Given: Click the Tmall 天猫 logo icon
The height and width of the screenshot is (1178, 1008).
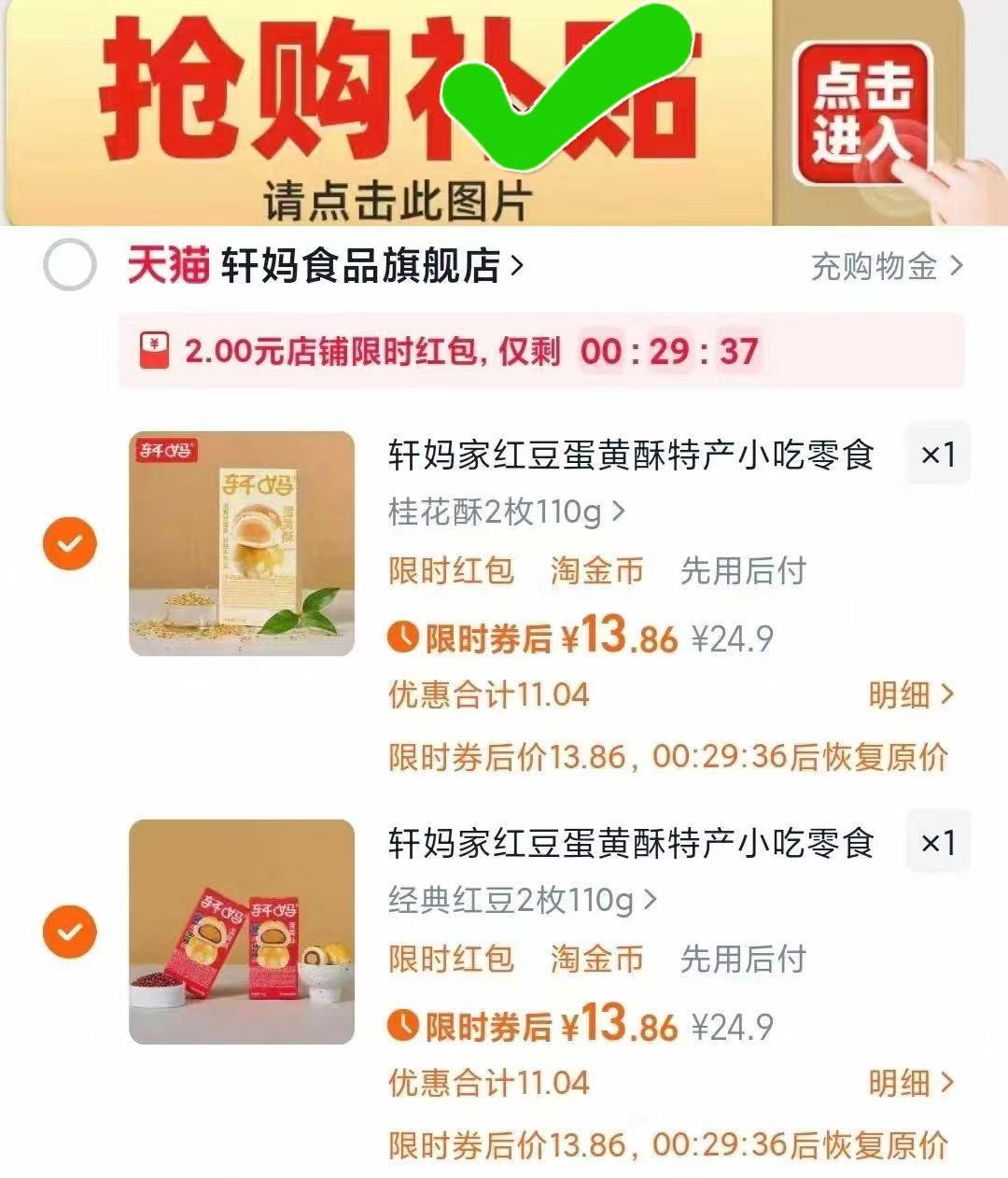Looking at the screenshot, I should tap(170, 265).
